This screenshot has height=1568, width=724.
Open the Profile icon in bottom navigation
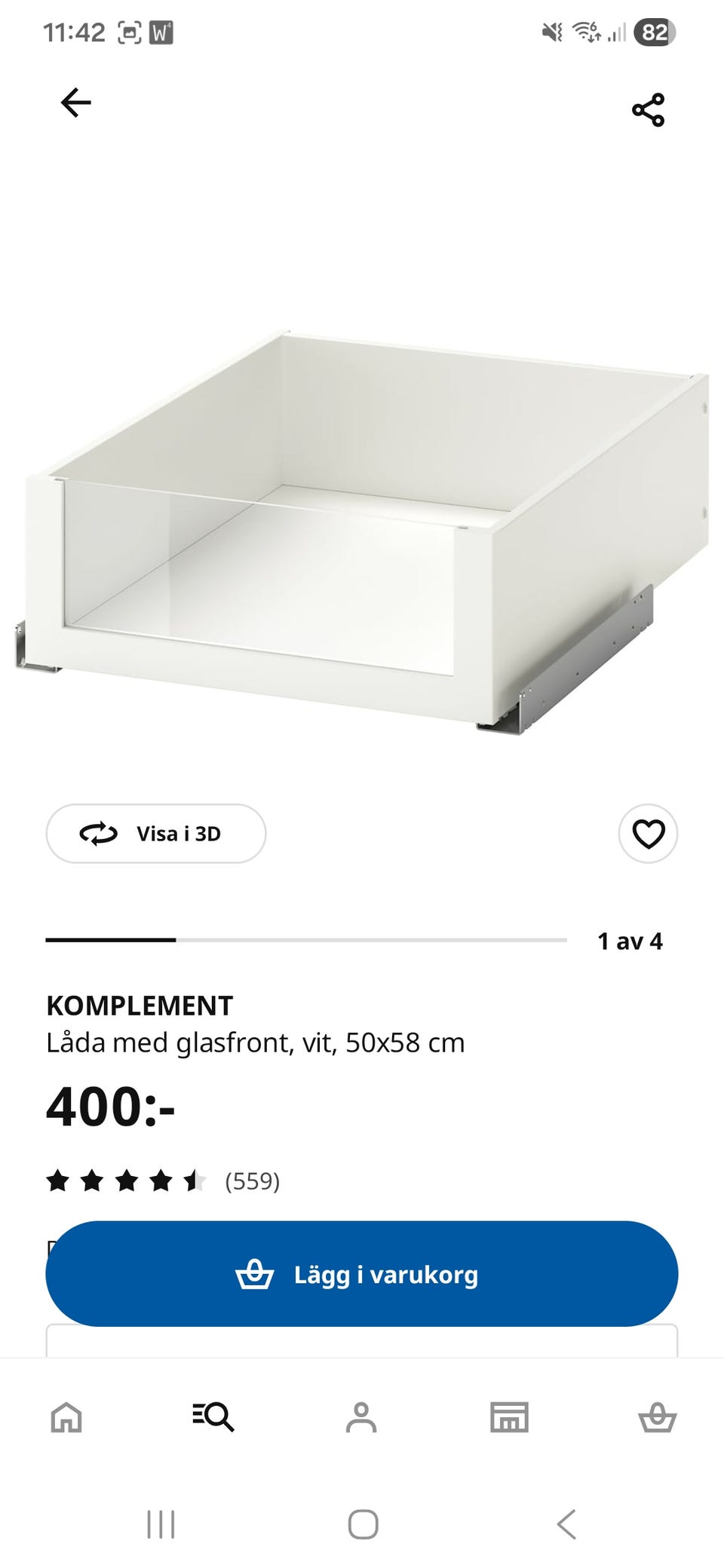pyautogui.click(x=362, y=1417)
